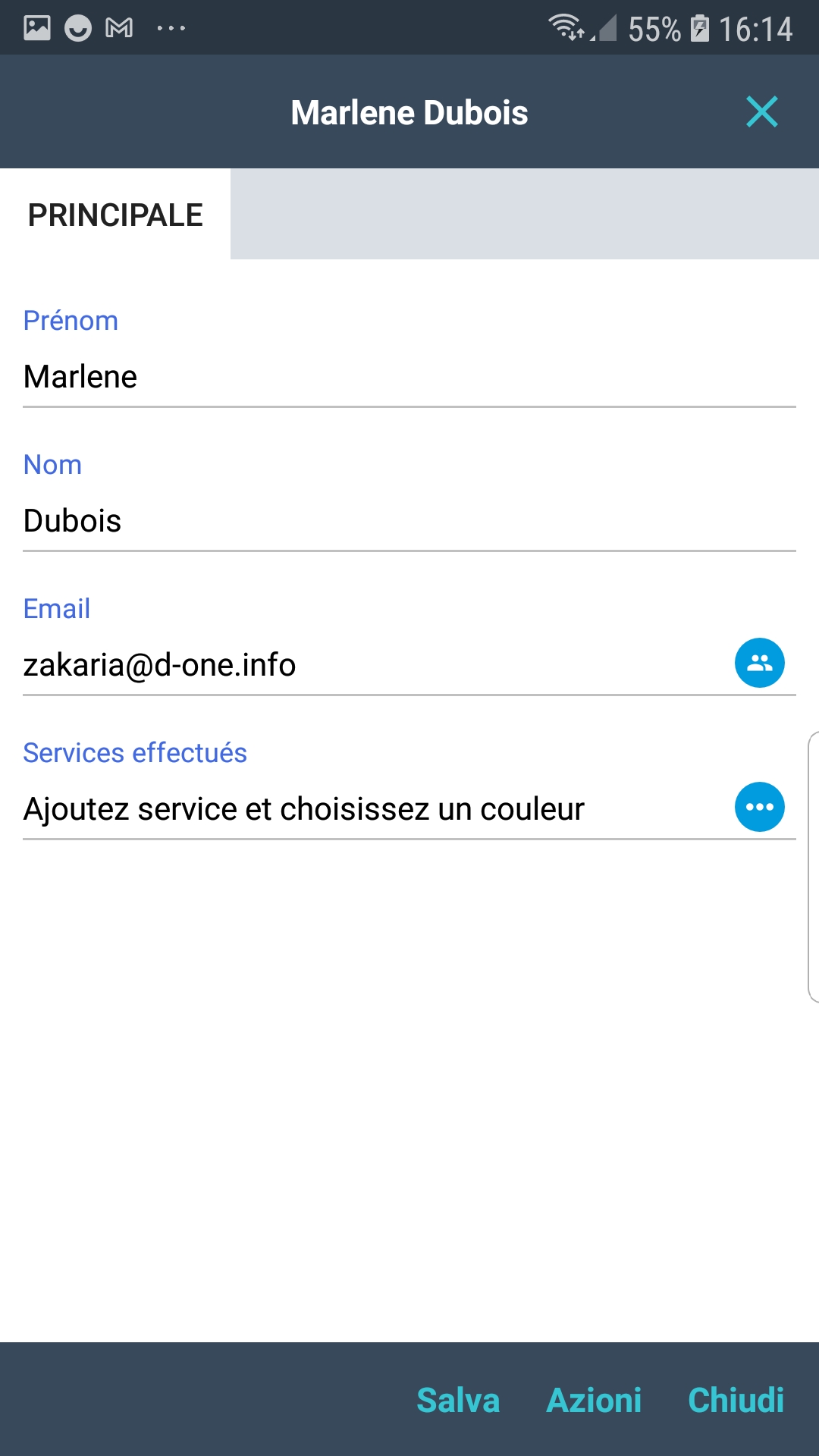Open the Azioni menu
The height and width of the screenshot is (1456, 819).
[x=594, y=1400]
